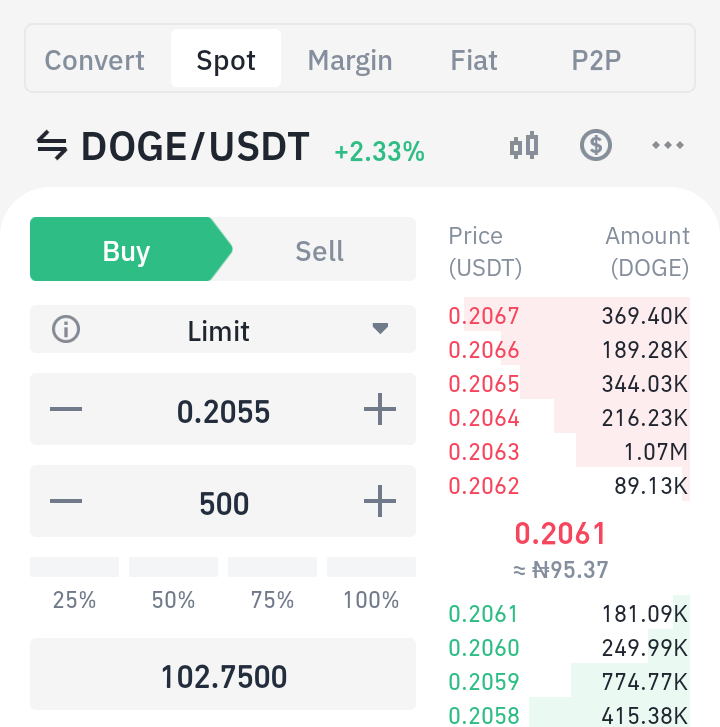The height and width of the screenshot is (727, 720).
Task: Go to the P2P tab
Action: pyautogui.click(x=597, y=60)
